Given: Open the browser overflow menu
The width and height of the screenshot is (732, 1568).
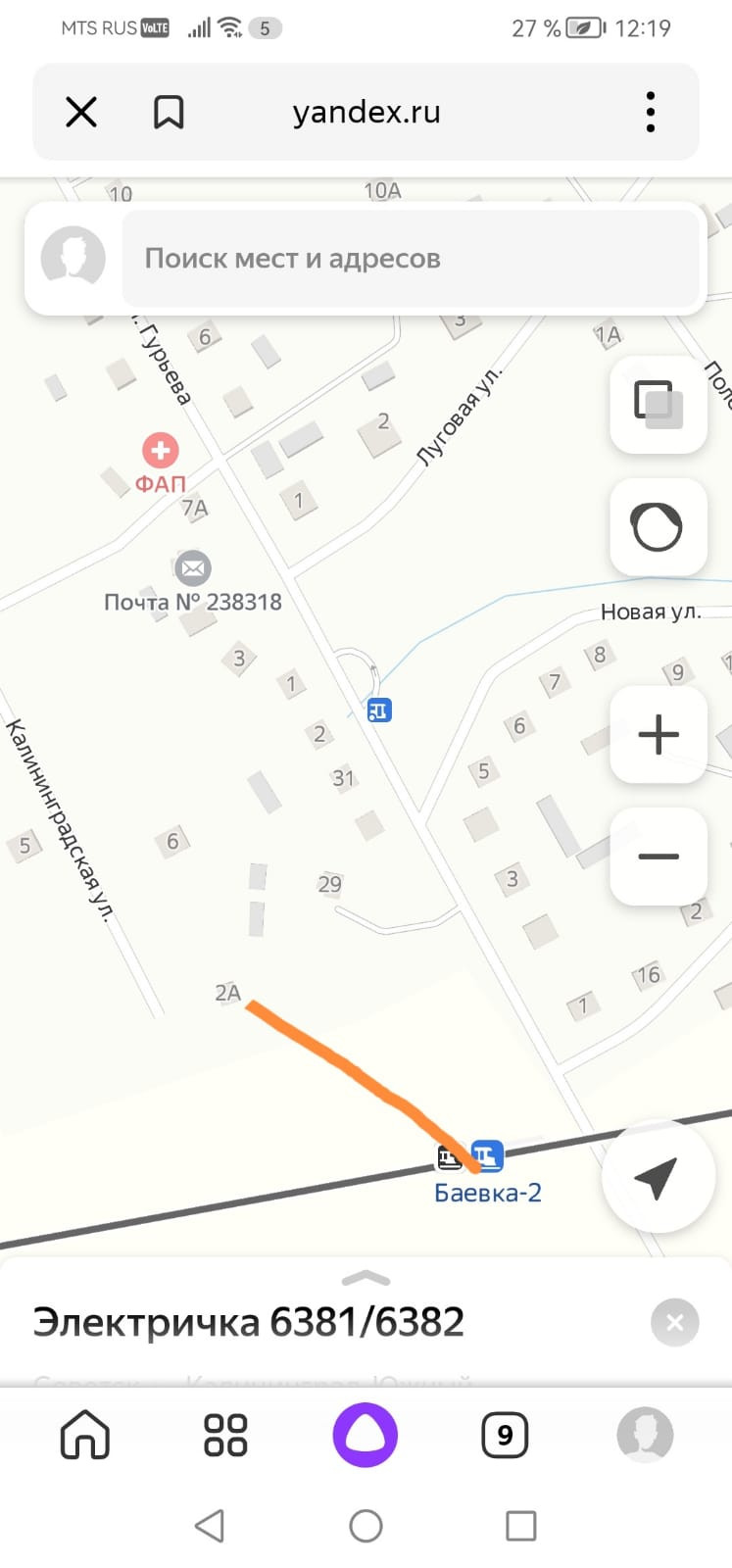Looking at the screenshot, I should pyautogui.click(x=650, y=112).
